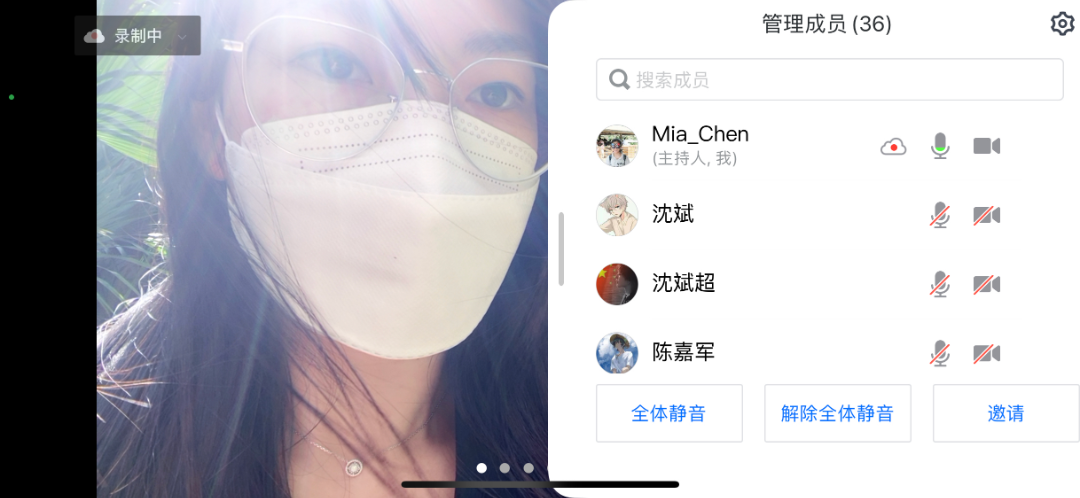Unmute 沈斌's microphone
Viewport: 1080px width, 498px height.
click(x=940, y=215)
